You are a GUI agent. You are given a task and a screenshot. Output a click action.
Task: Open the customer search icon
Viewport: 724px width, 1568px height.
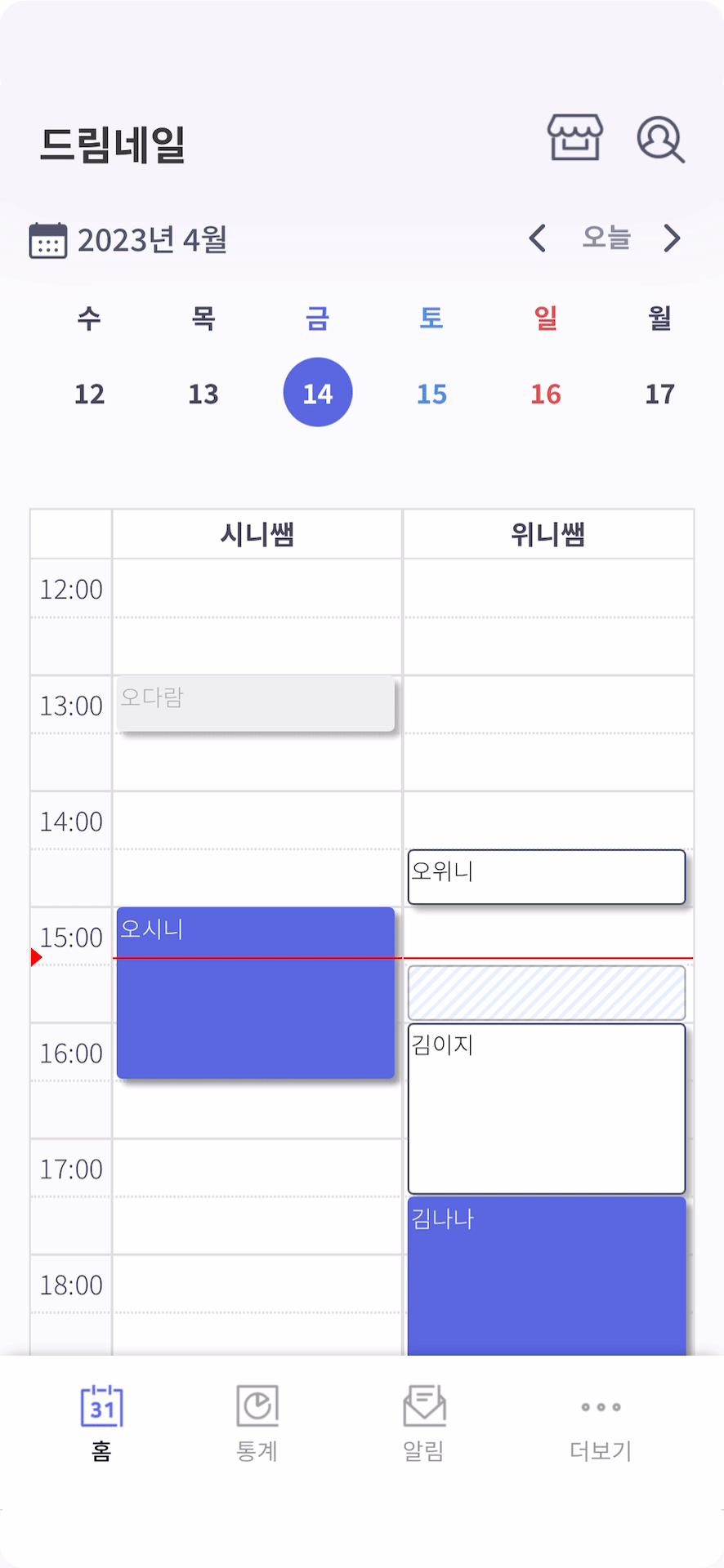(659, 139)
